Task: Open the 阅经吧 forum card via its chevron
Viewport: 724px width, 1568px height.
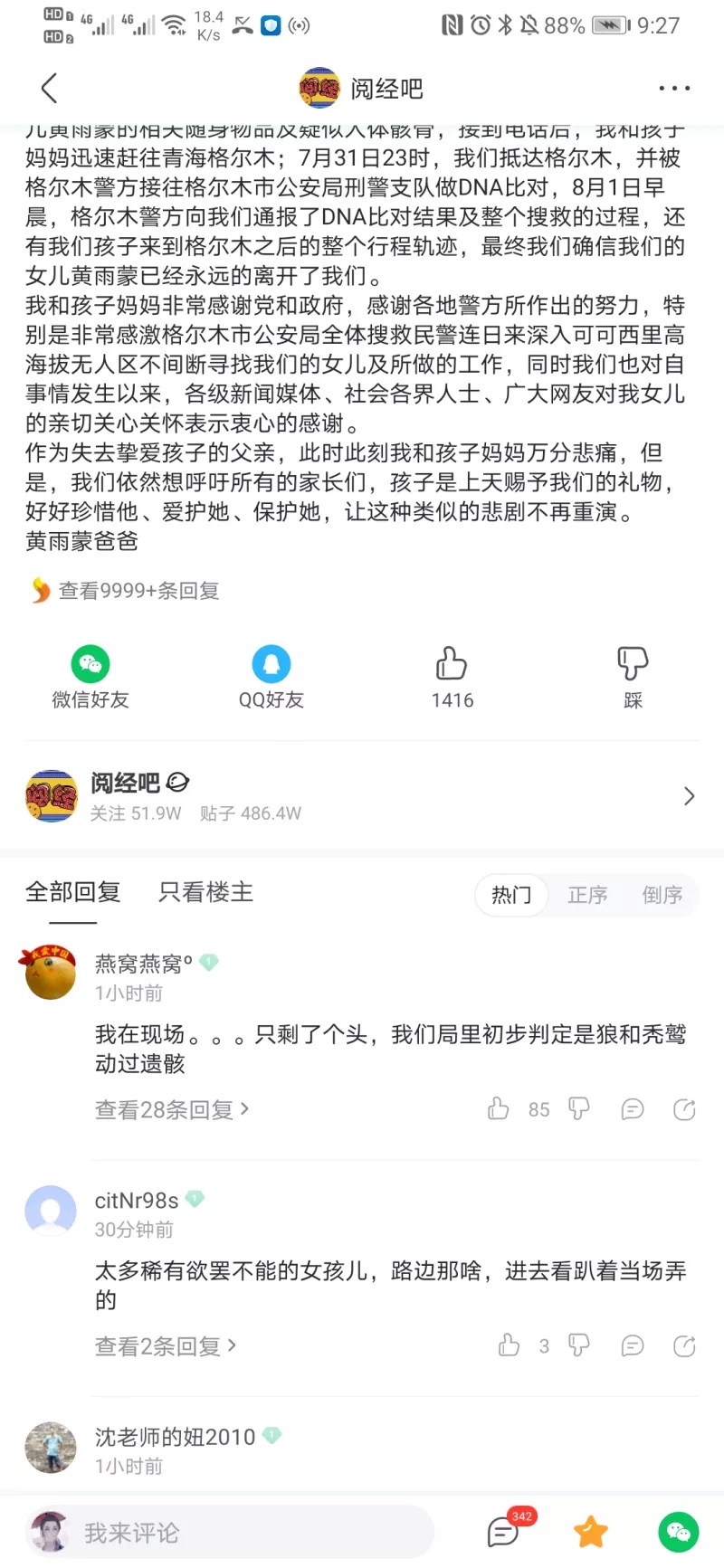Action: [x=689, y=795]
